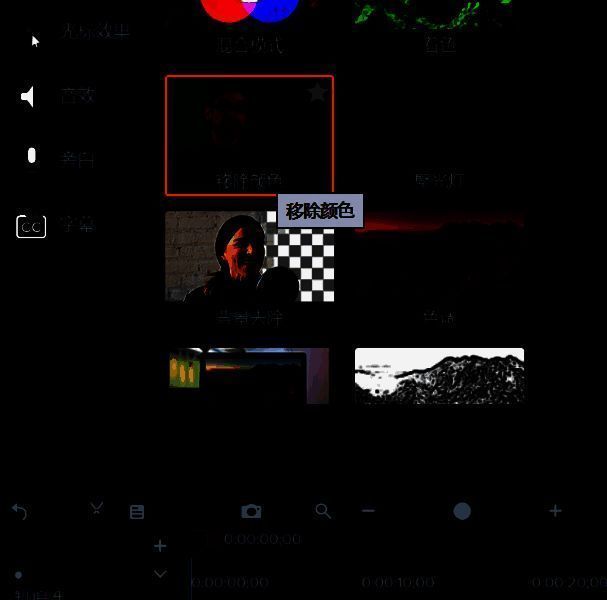This screenshot has width=607, height=600.
Task: Favorite the 移除颜色 effect with the star
Action: tap(317, 93)
